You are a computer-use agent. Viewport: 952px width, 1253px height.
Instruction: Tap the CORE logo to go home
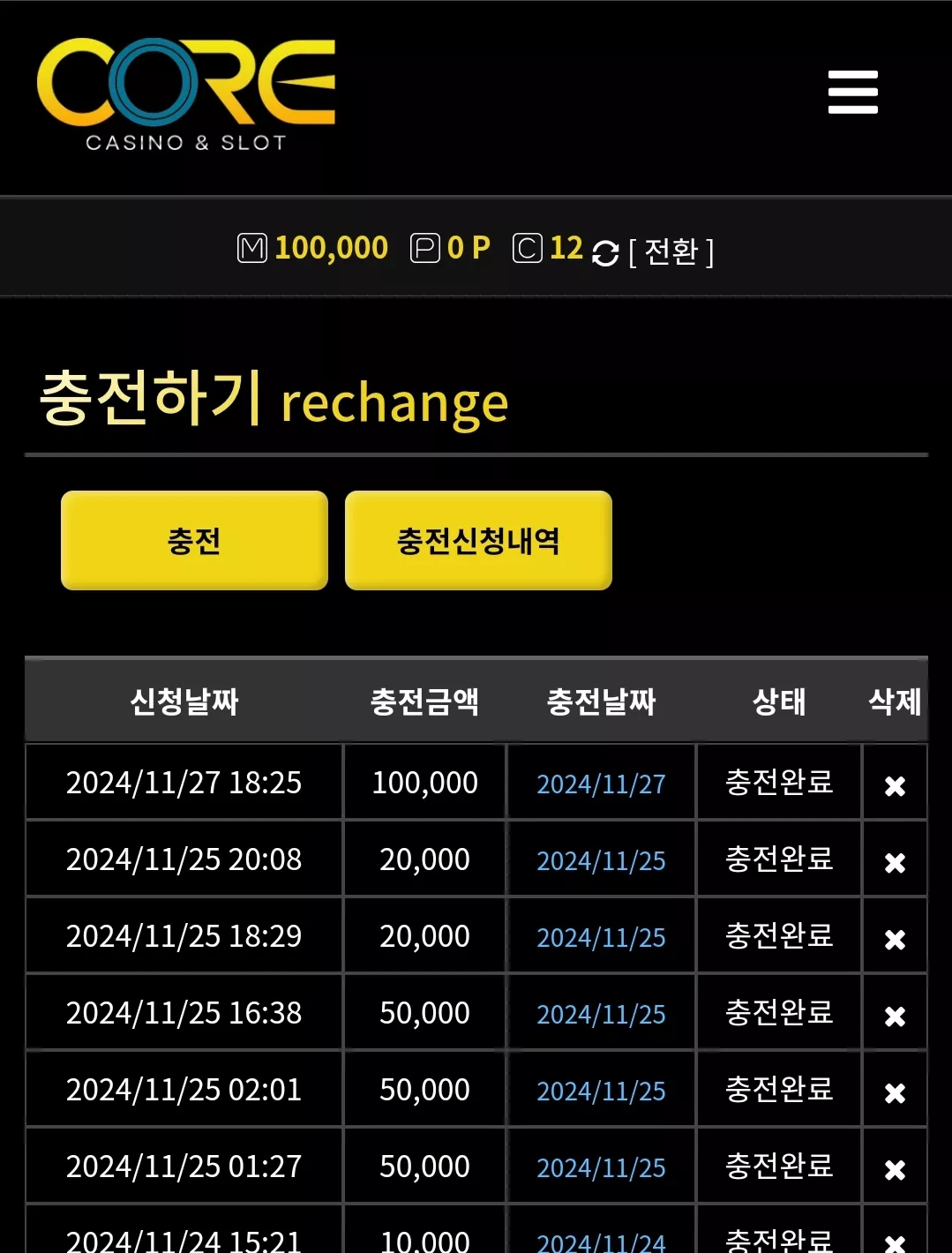coord(186,94)
